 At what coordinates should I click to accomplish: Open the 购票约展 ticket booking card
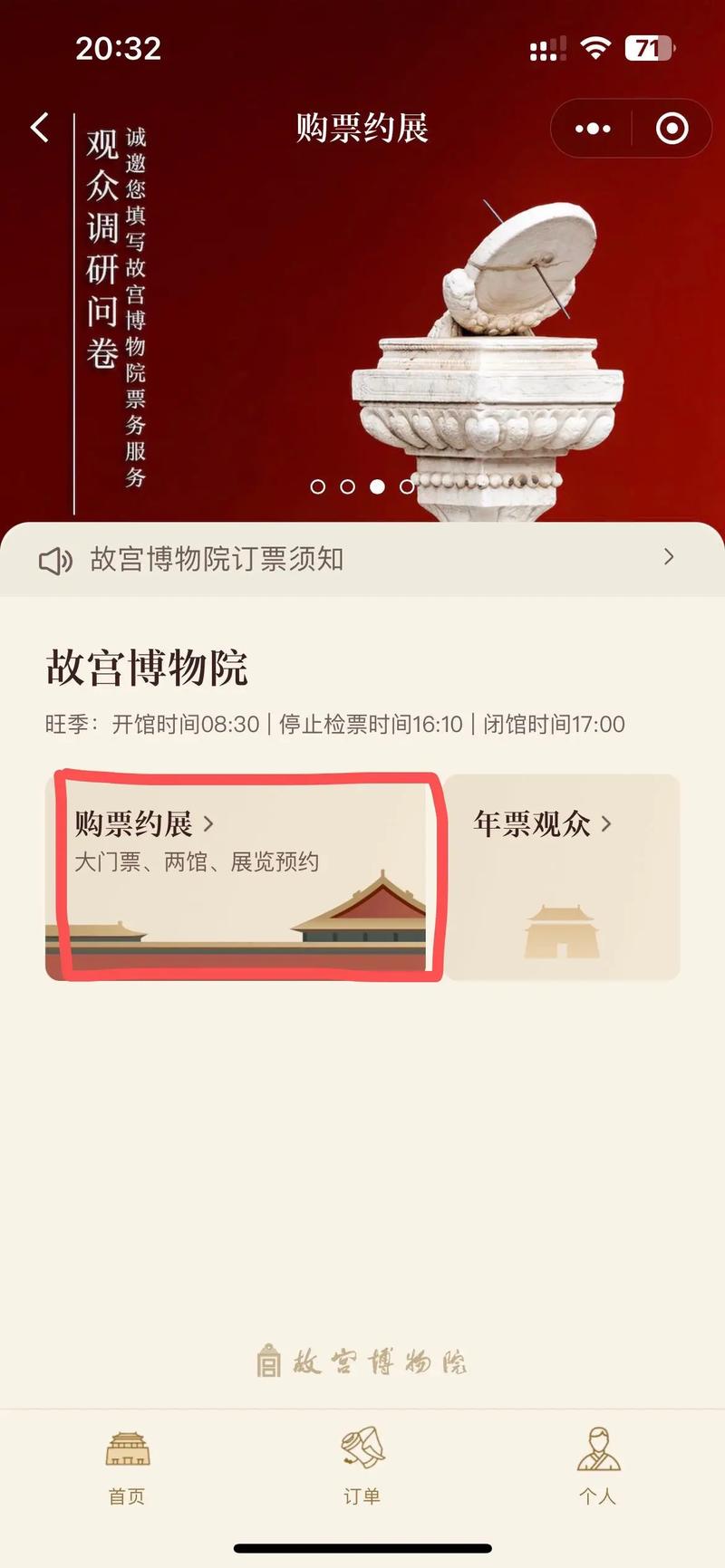coord(245,874)
